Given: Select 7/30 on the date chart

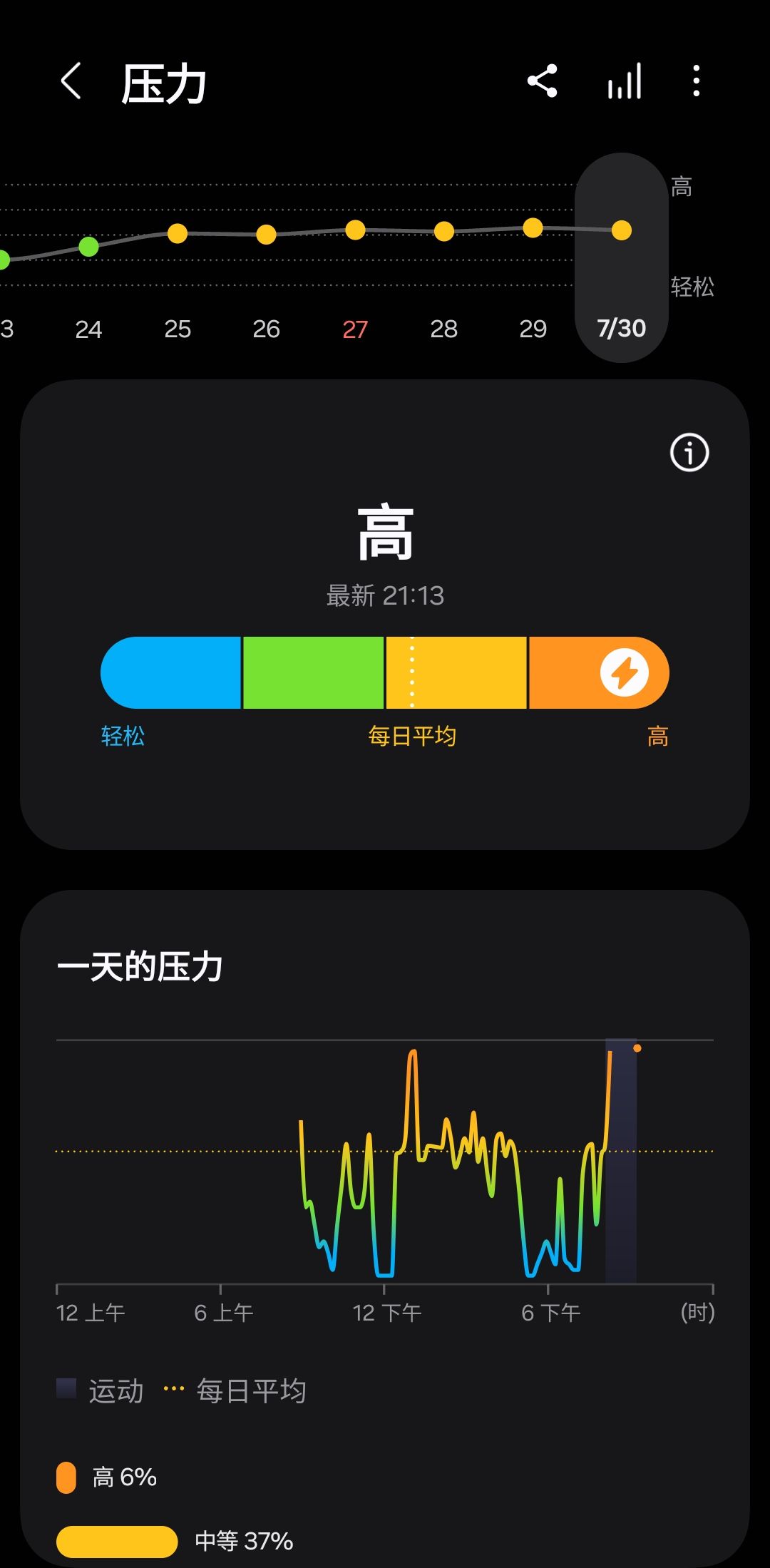Looking at the screenshot, I should [621, 329].
